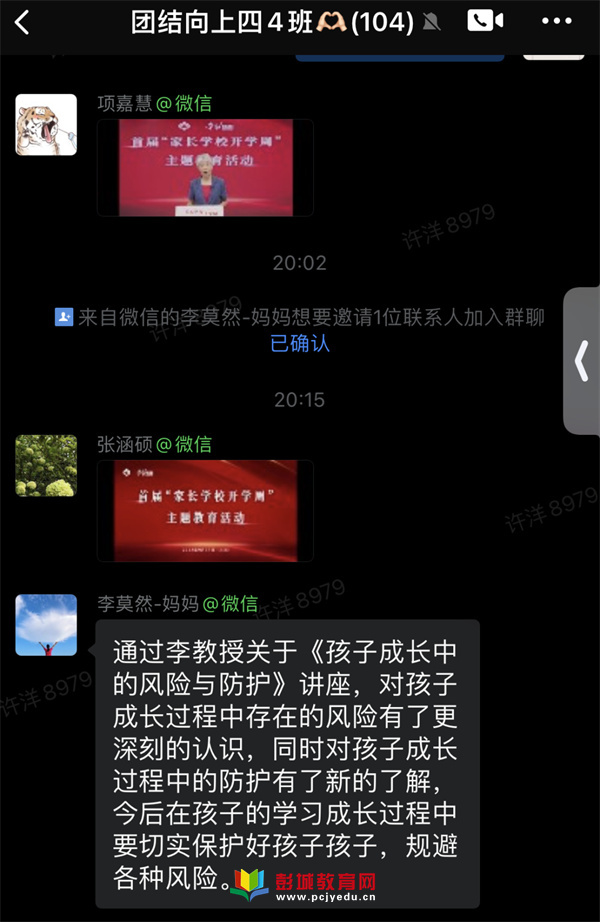
Task: Open 张涵硕's shared video message
Action: [x=205, y=510]
